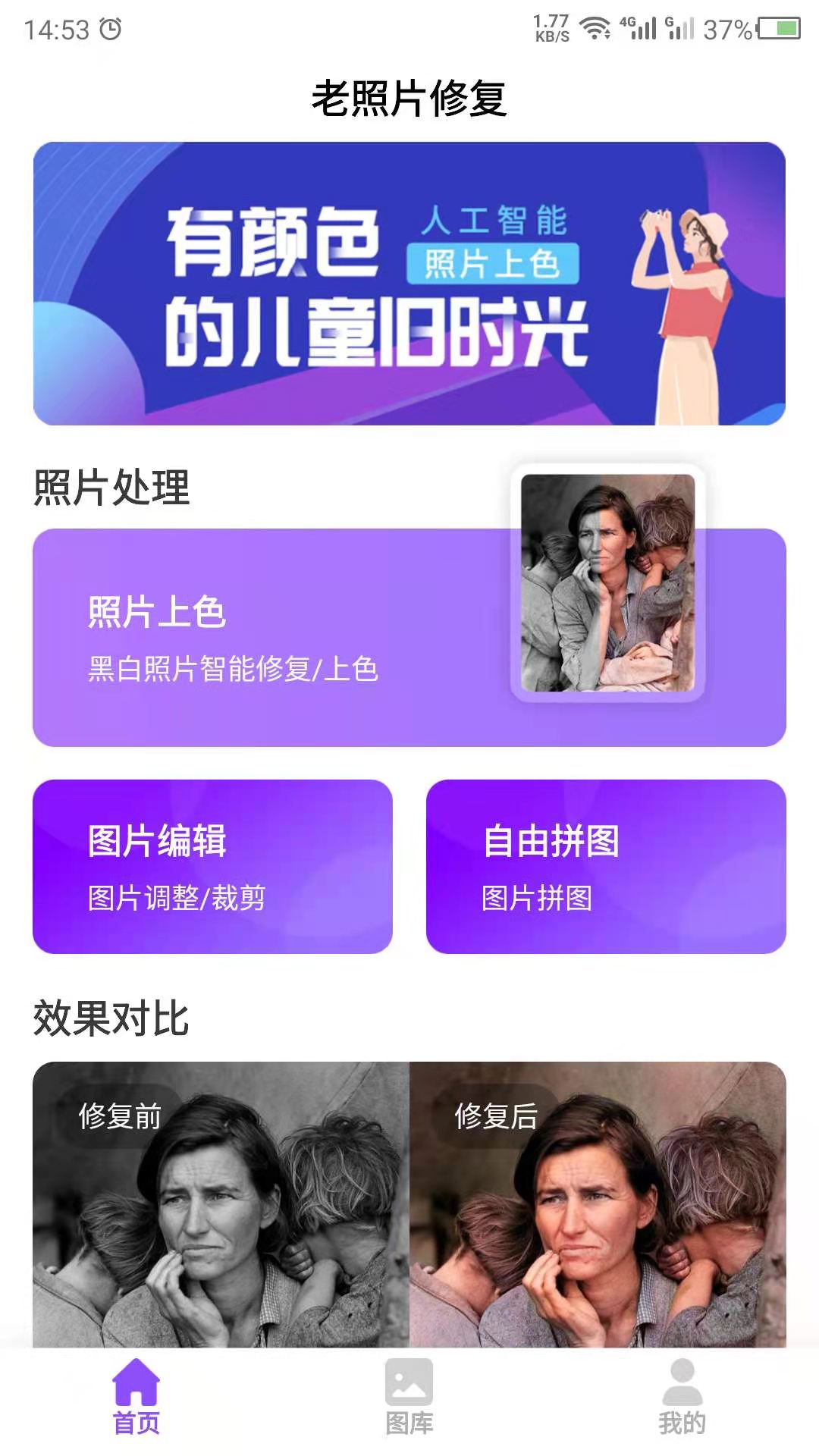Image resolution: width=819 pixels, height=1456 pixels.
Task: Switch to the 图库 gallery tab
Action: coord(409,1397)
